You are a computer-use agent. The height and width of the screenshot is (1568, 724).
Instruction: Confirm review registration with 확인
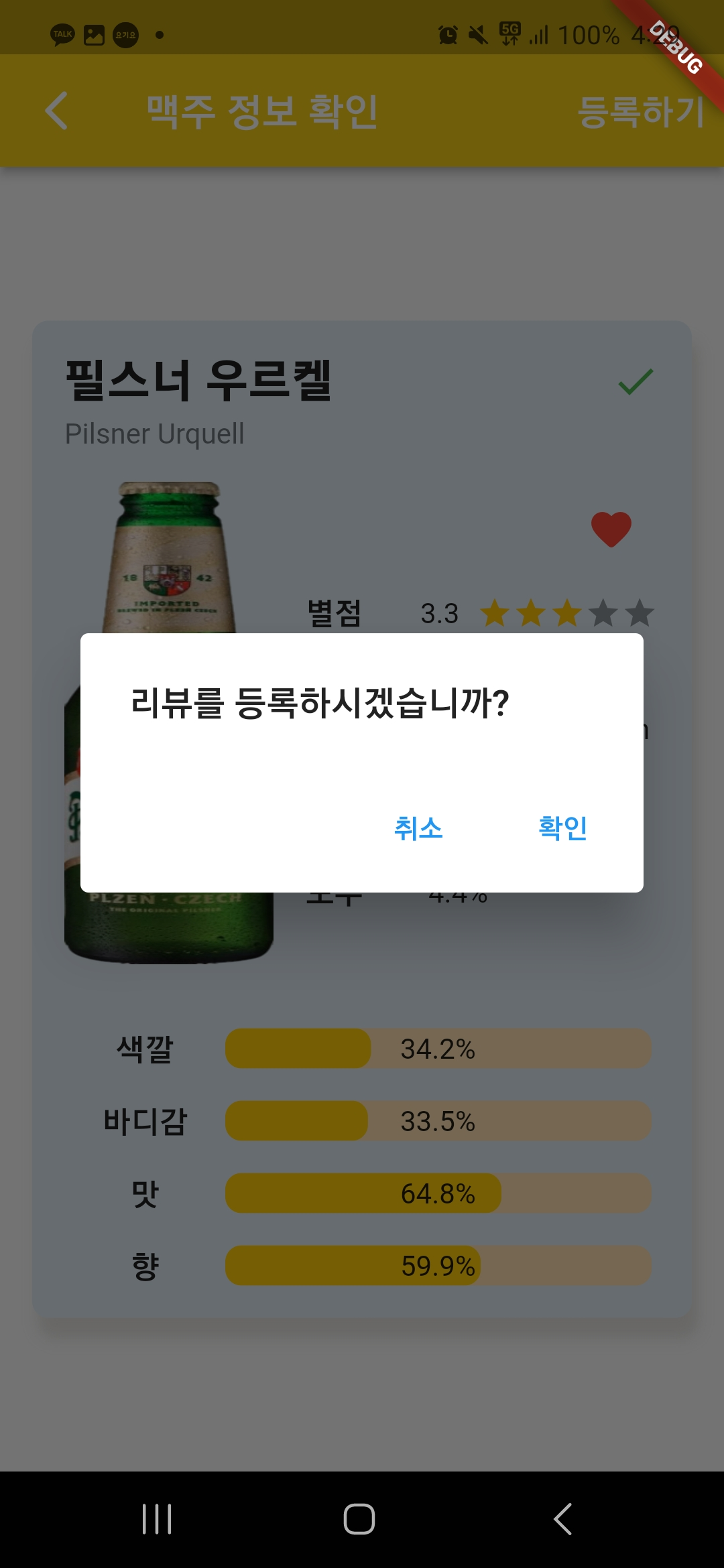pyautogui.click(x=562, y=828)
